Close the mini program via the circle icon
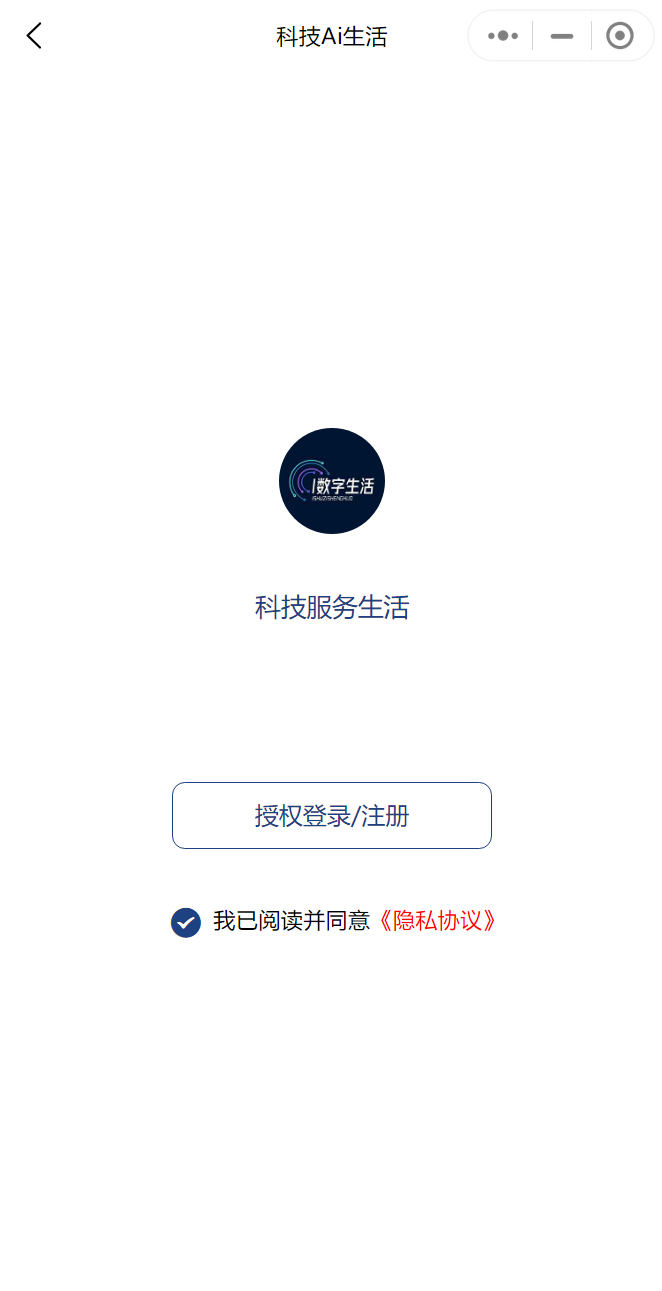Screen dimensions: 662x1291 620,36
